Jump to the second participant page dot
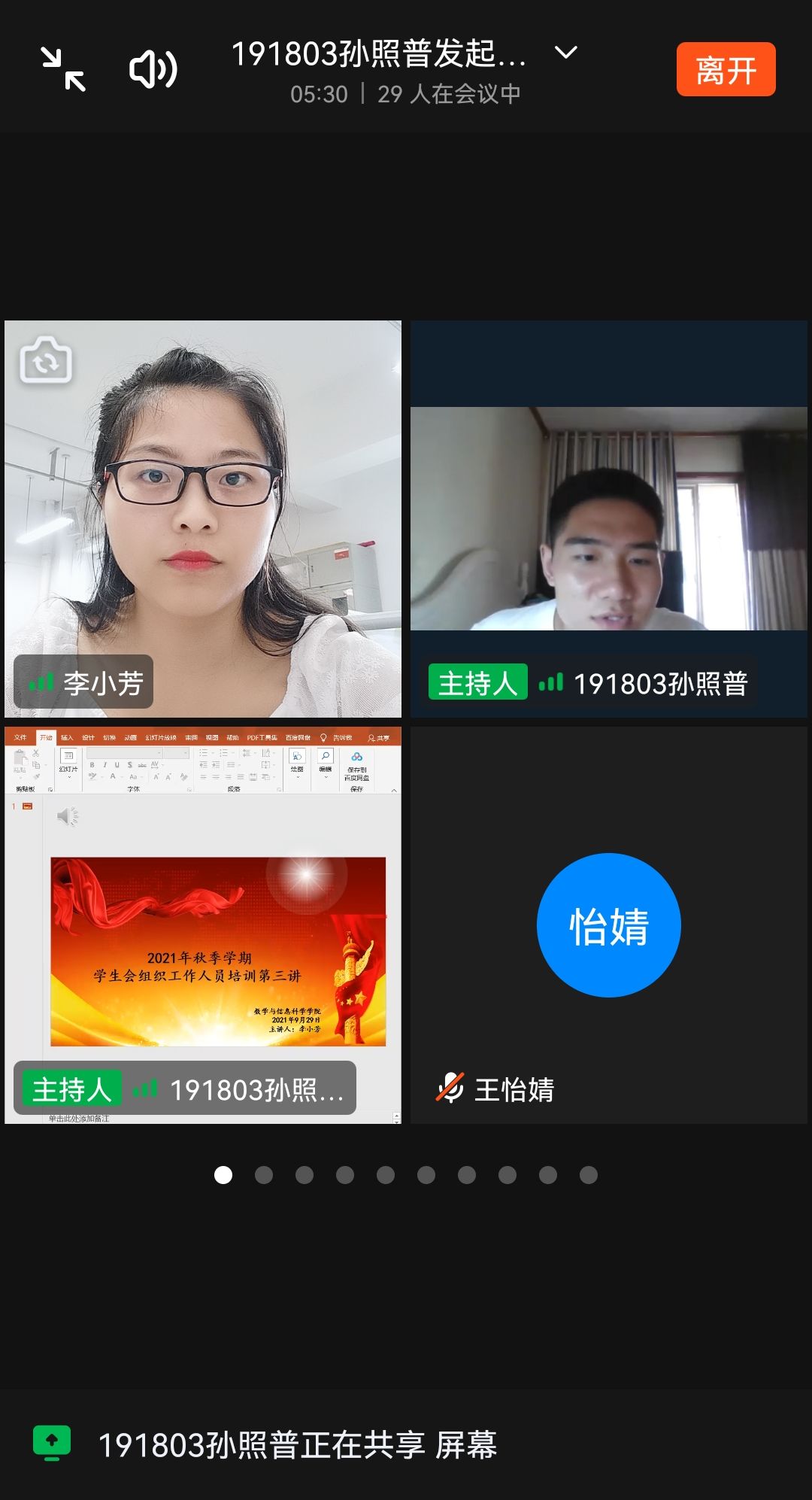Screen dimensions: 812x1500 [264, 1175]
